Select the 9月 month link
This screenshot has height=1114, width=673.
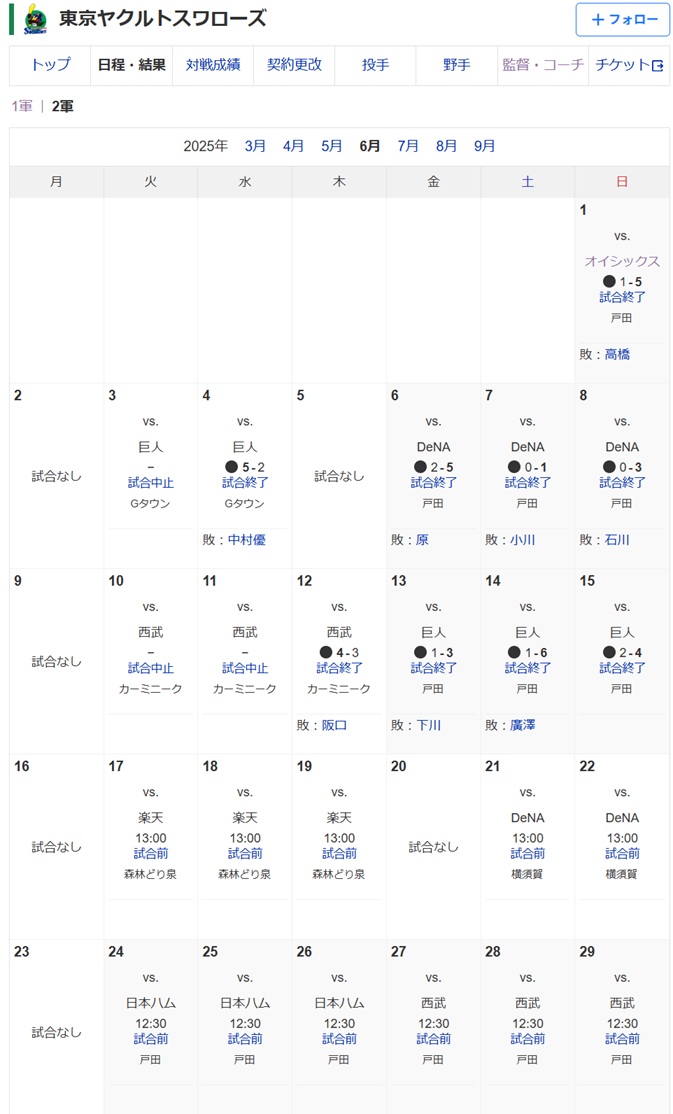click(x=485, y=146)
